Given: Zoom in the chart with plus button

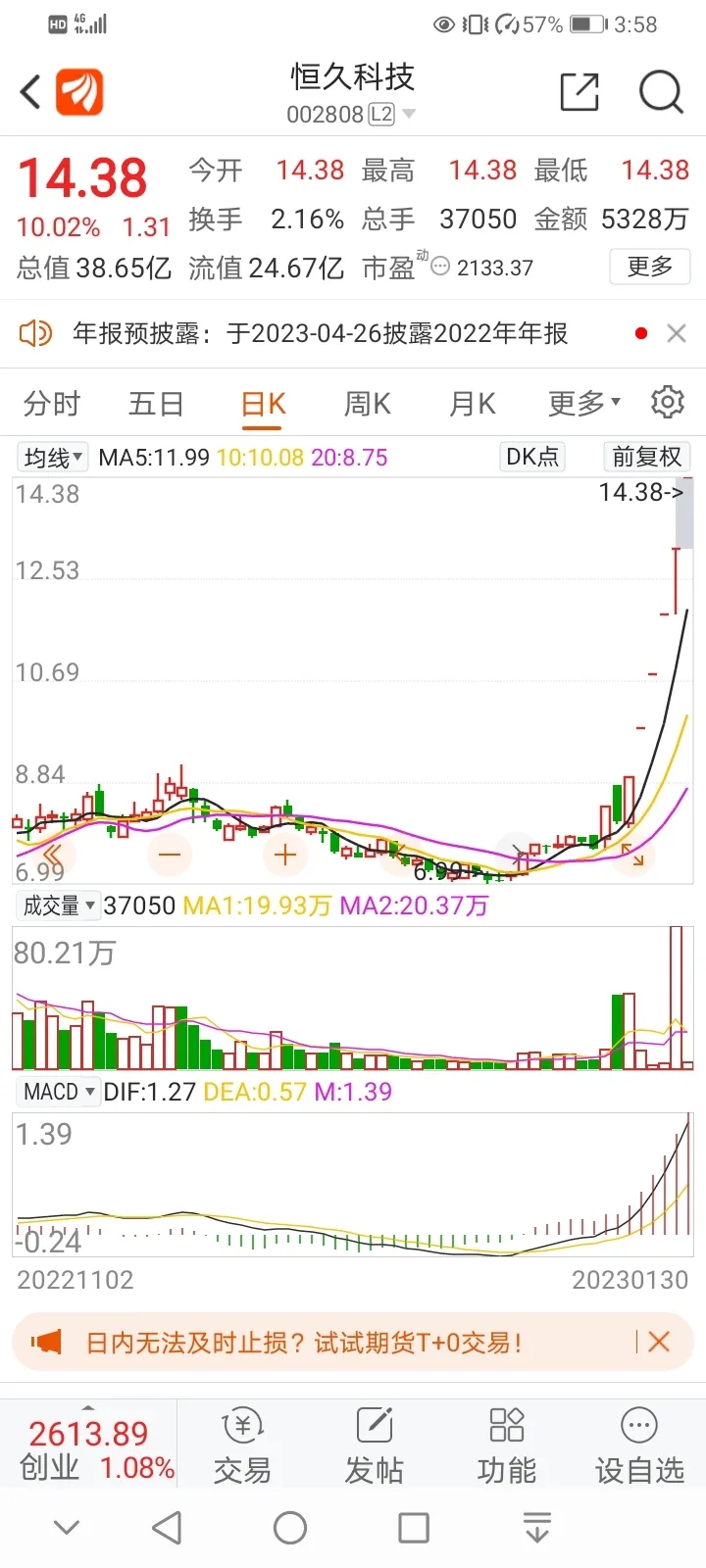Looking at the screenshot, I should coord(285,855).
